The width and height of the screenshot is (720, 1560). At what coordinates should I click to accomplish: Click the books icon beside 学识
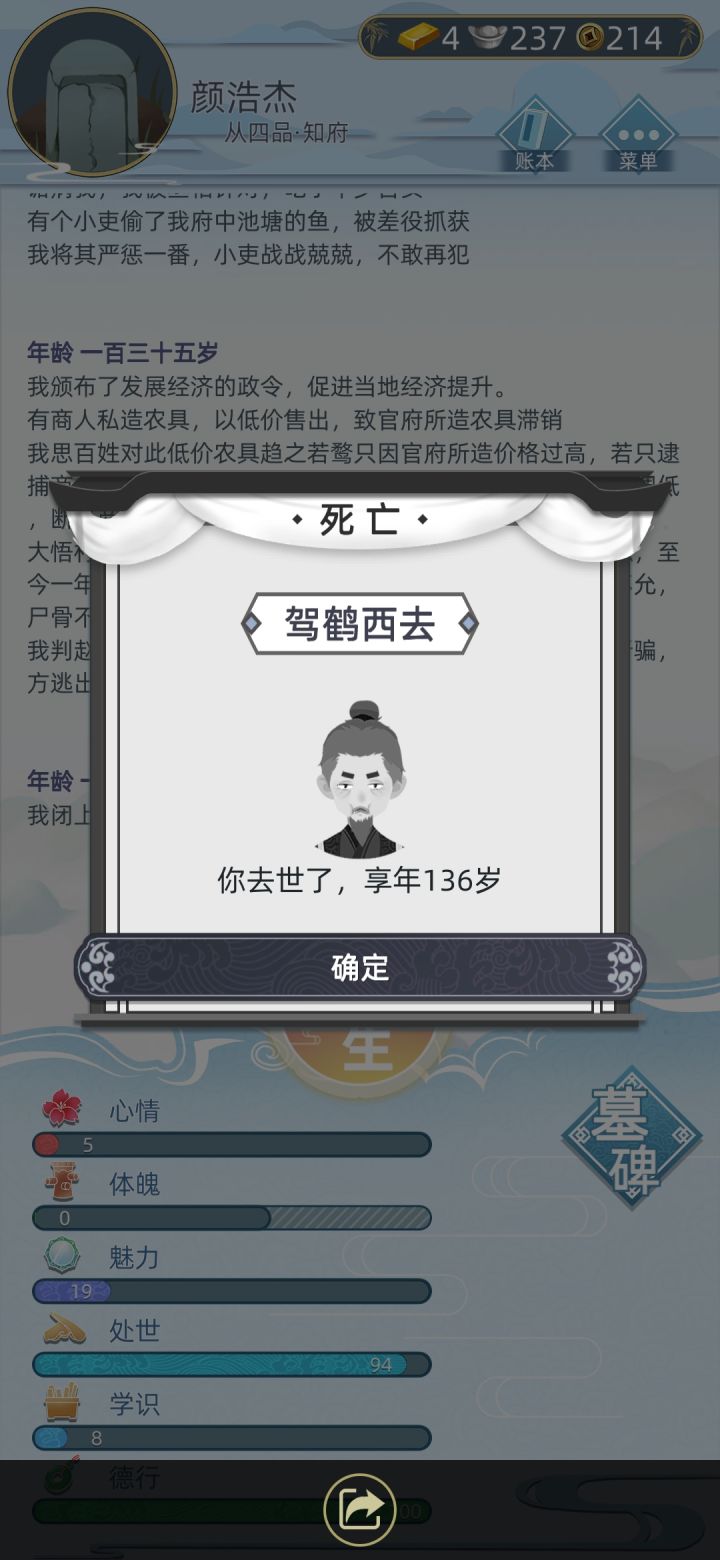coord(62,1404)
